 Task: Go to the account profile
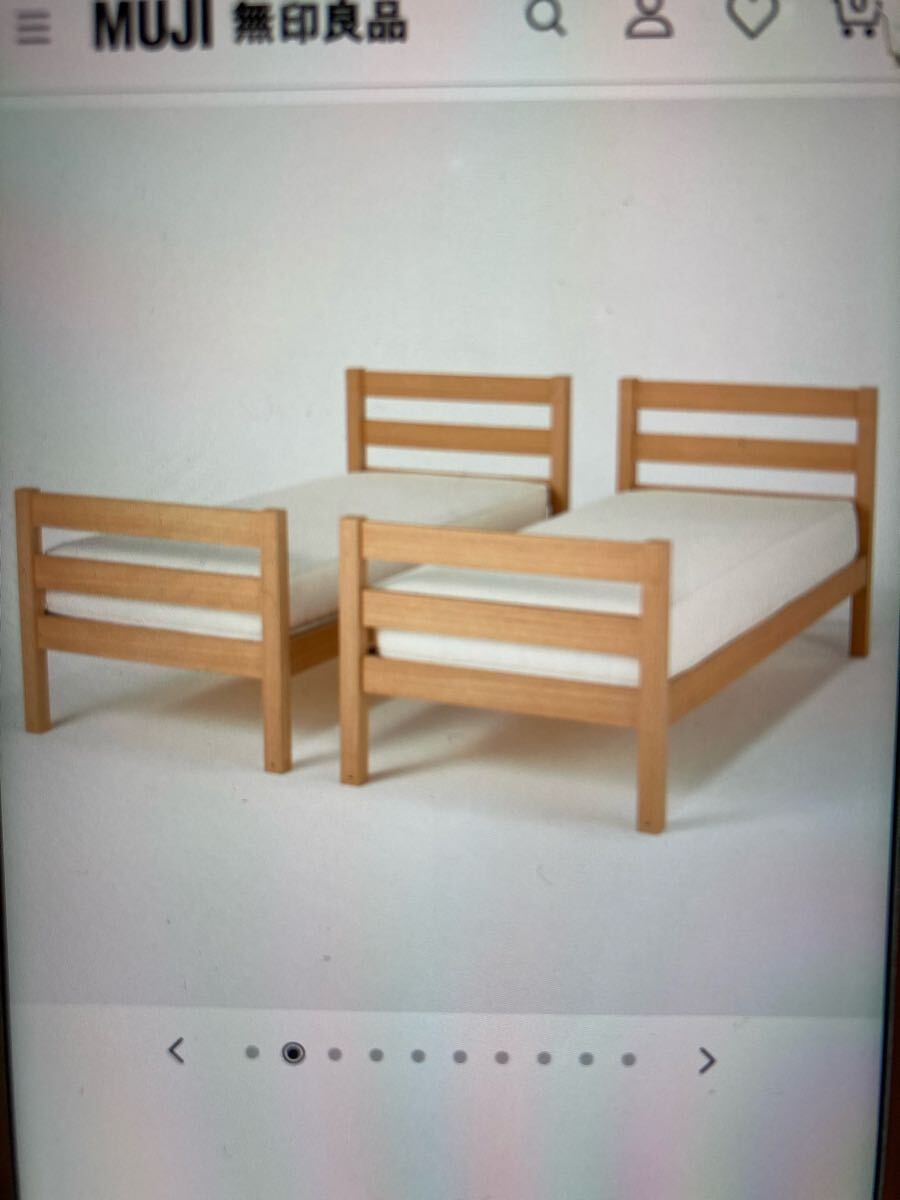pyautogui.click(x=649, y=19)
